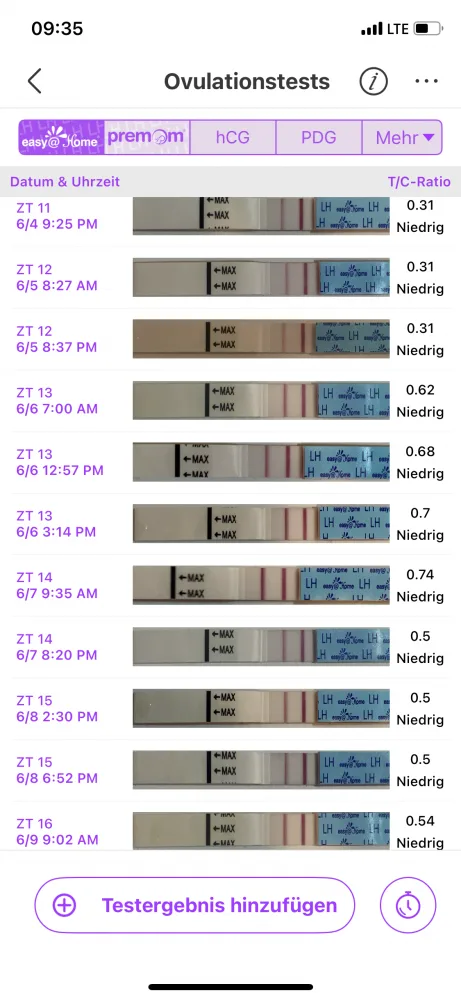The height and width of the screenshot is (1000, 461).
Task: Open the test entry from 6/6 7:00 AM
Action: tap(230, 401)
